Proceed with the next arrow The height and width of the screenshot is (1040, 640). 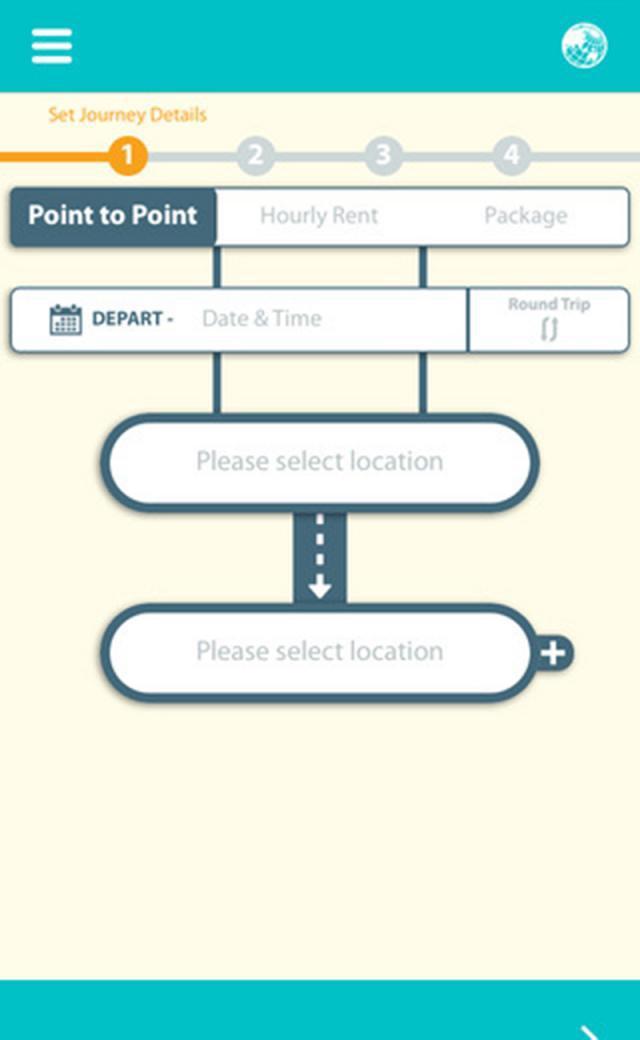[590, 1026]
